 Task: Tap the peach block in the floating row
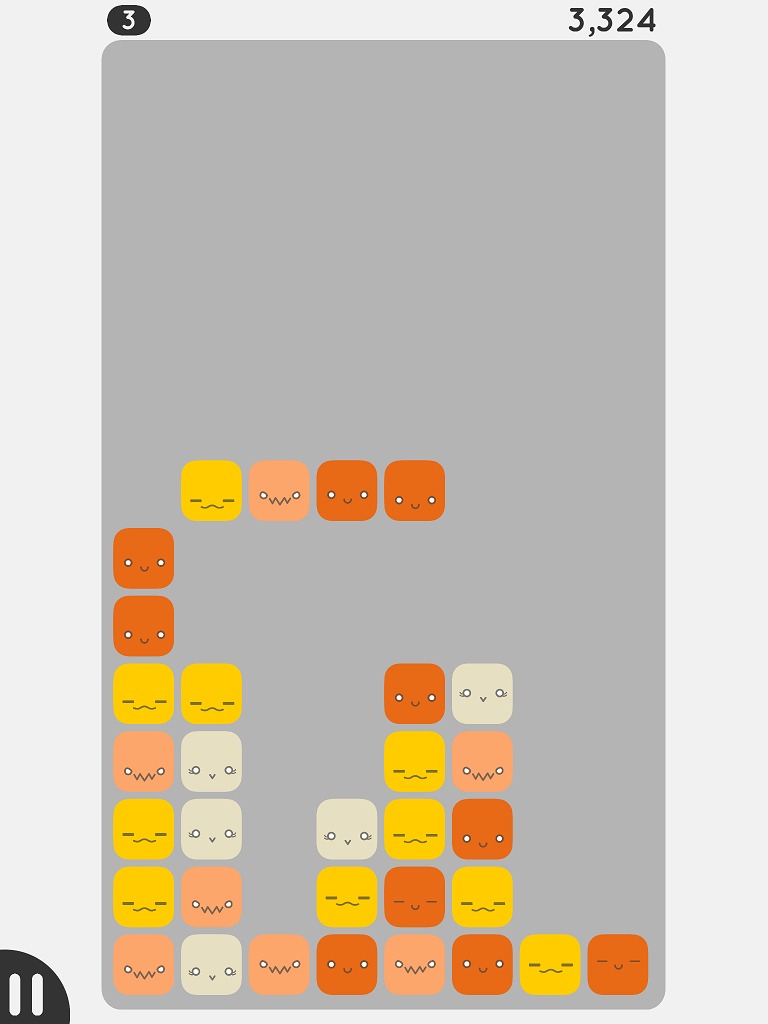(x=279, y=490)
